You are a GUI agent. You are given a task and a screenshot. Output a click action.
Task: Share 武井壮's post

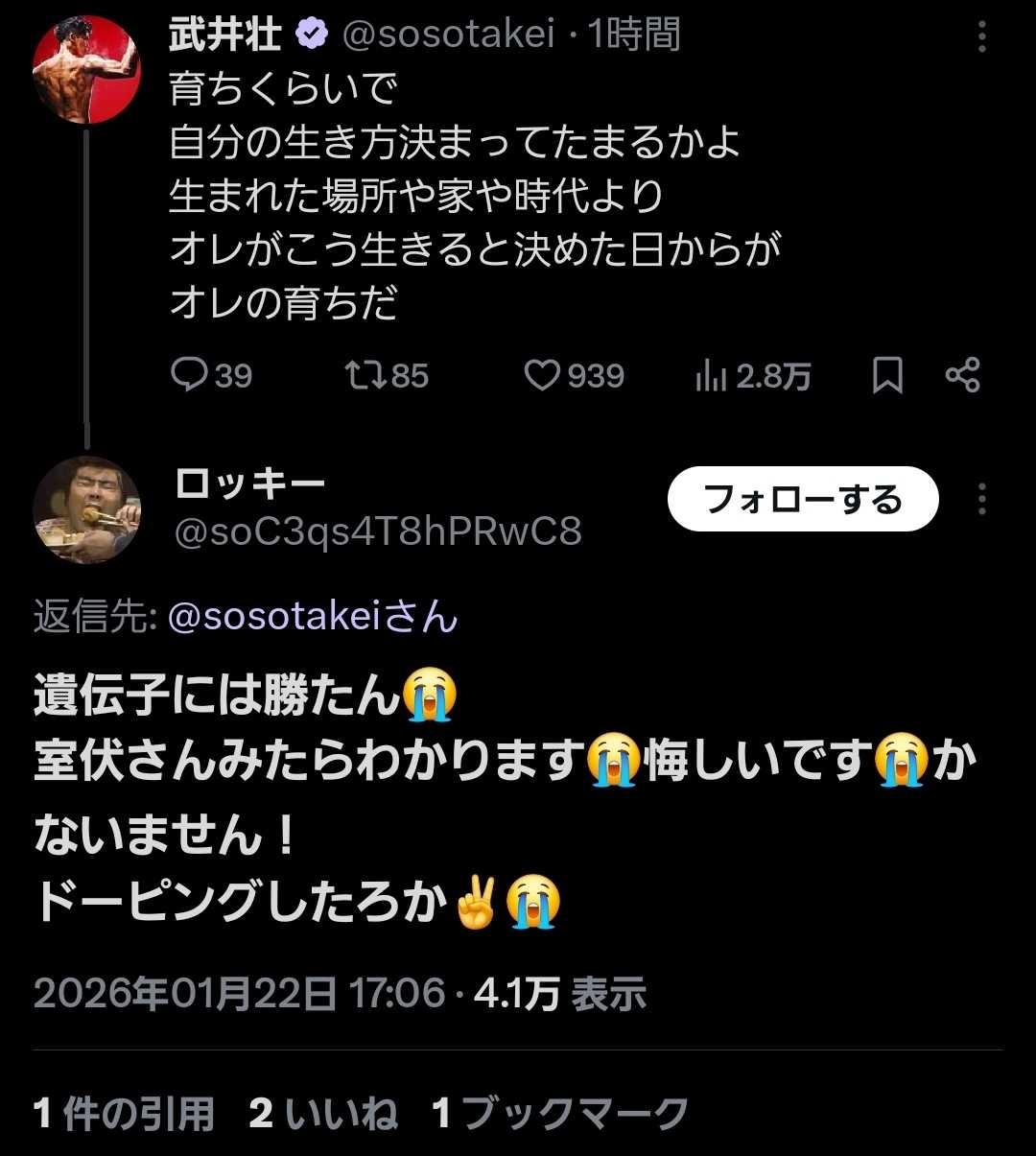[962, 375]
